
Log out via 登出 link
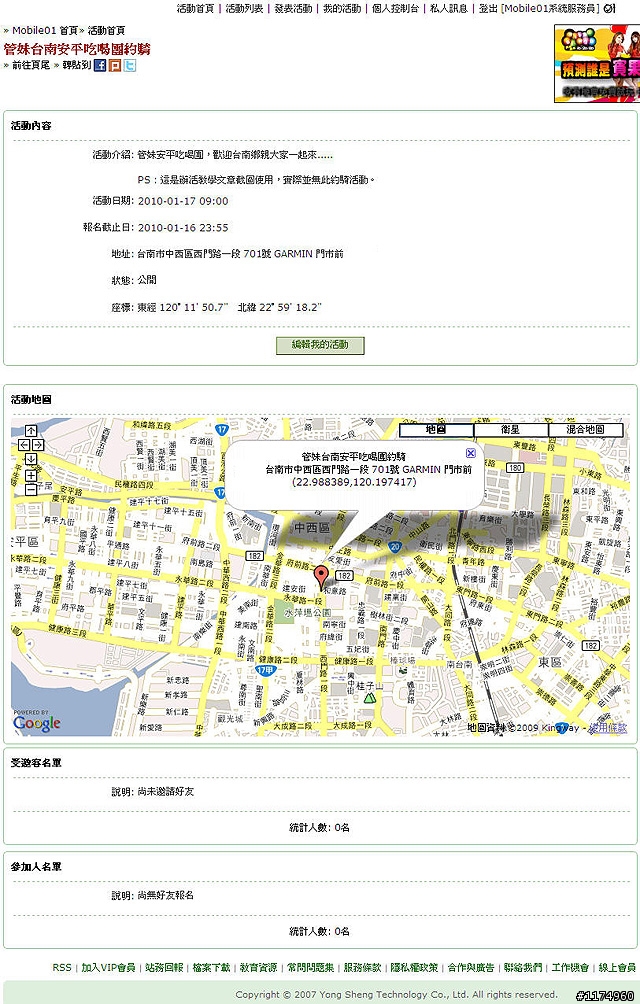(488, 8)
